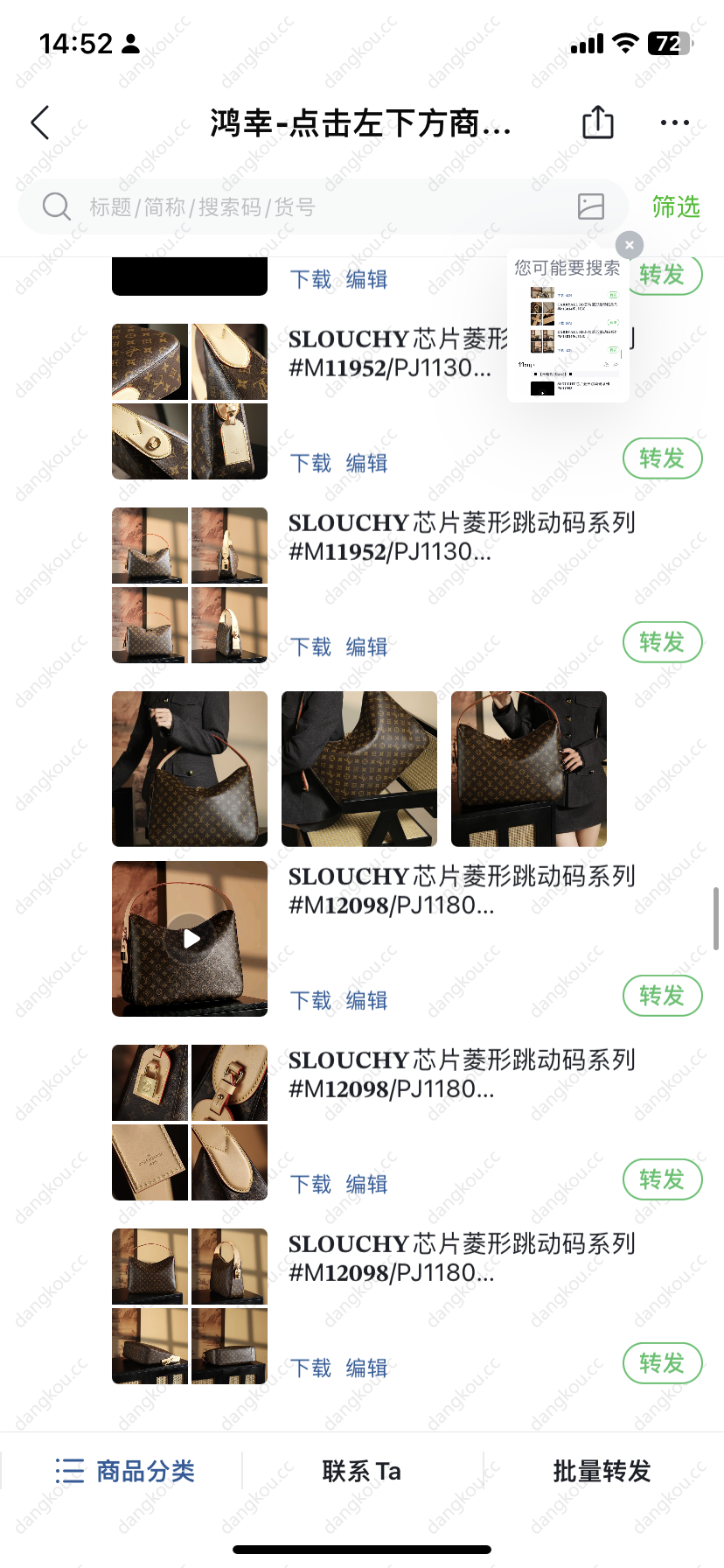Tap 下载 under the video post
The image size is (724, 1568).
(310, 1000)
